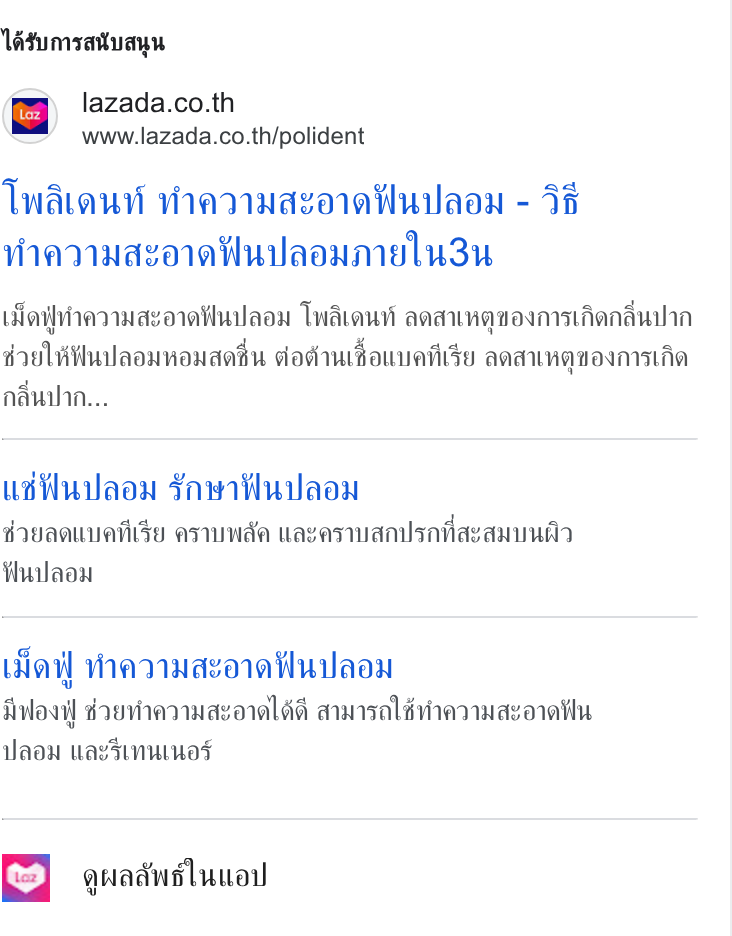Tap ดูผลลัพธ์ในแอป to view results in app
732x936 pixels.
click(174, 877)
